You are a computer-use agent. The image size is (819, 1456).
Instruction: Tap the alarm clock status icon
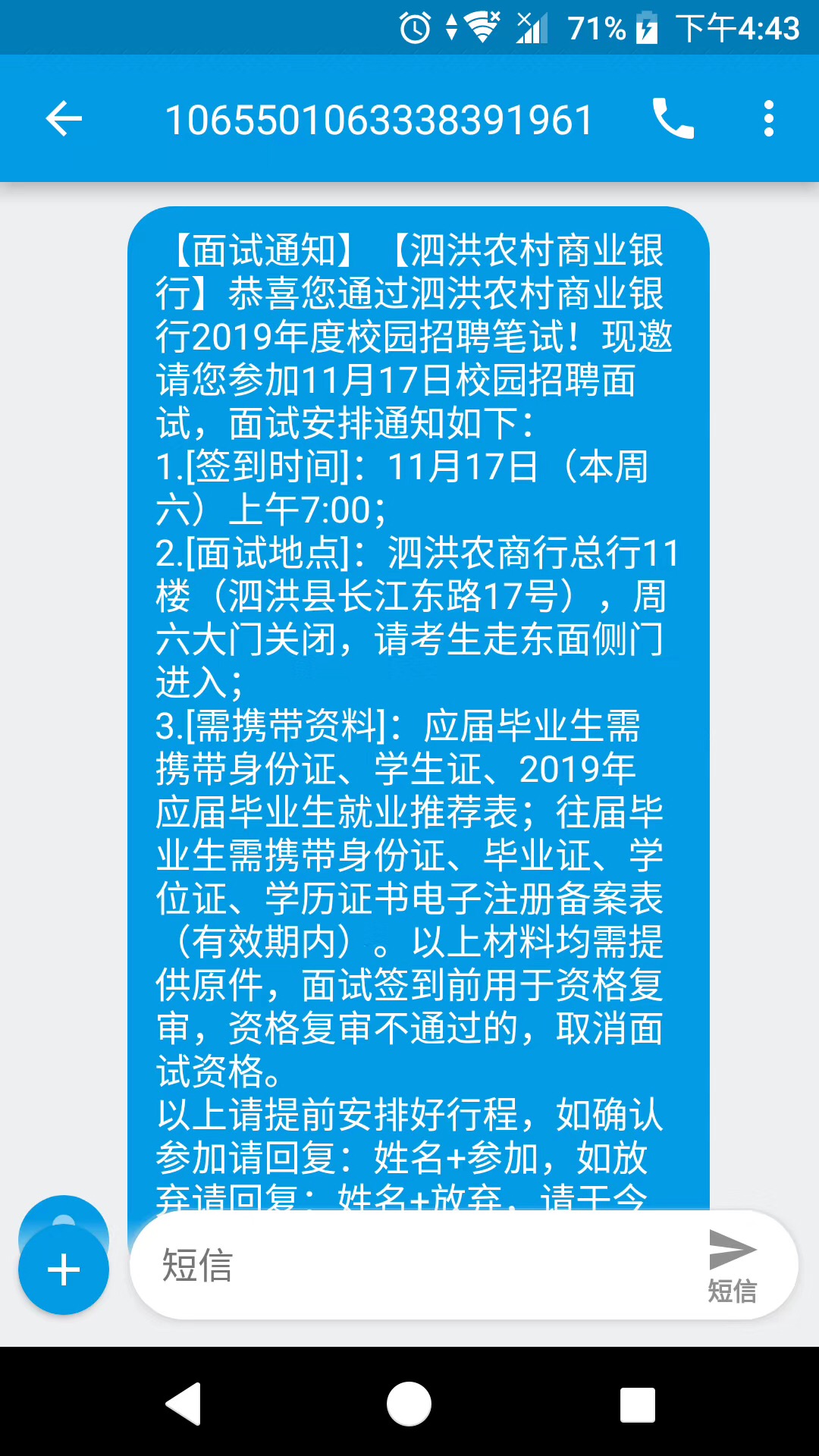pos(413,27)
